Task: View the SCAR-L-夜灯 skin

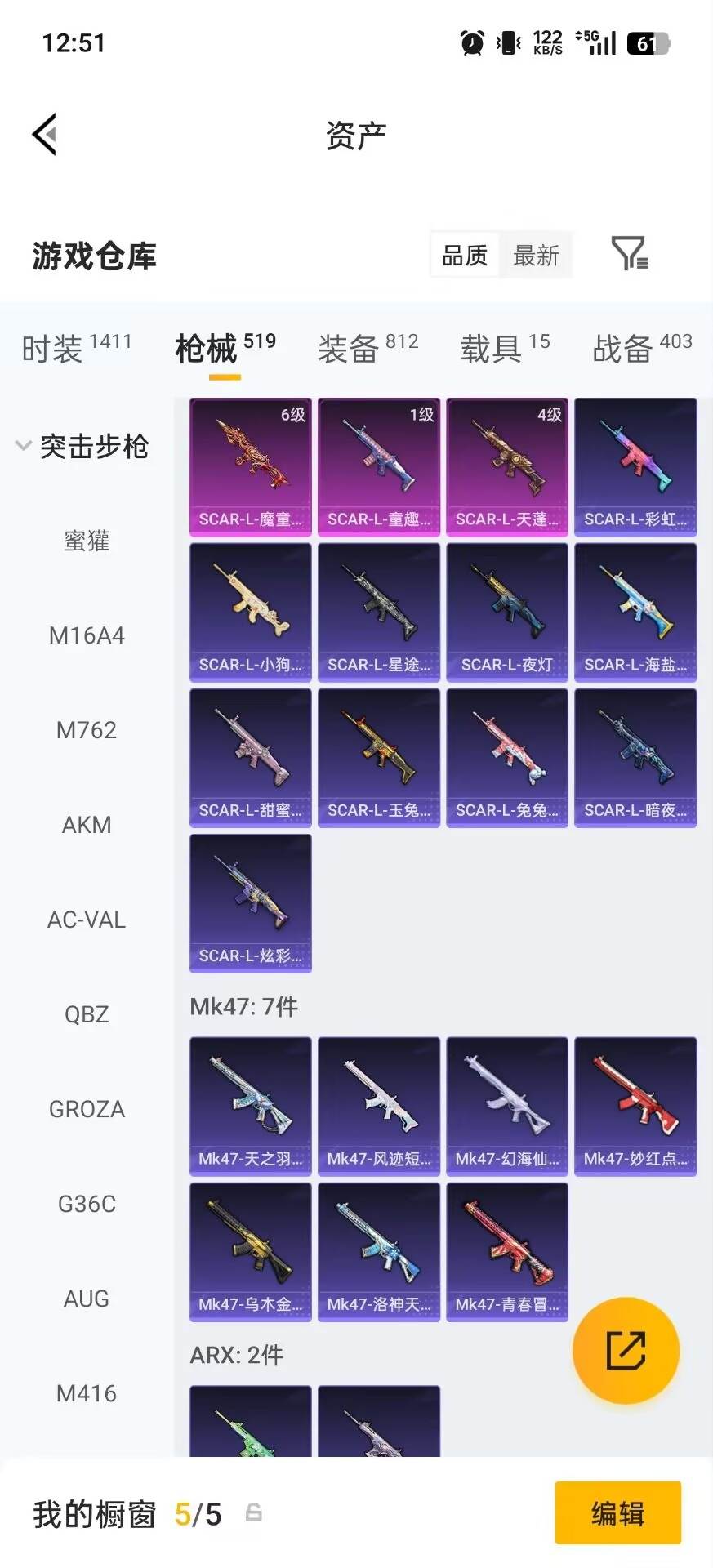Action: [x=507, y=612]
